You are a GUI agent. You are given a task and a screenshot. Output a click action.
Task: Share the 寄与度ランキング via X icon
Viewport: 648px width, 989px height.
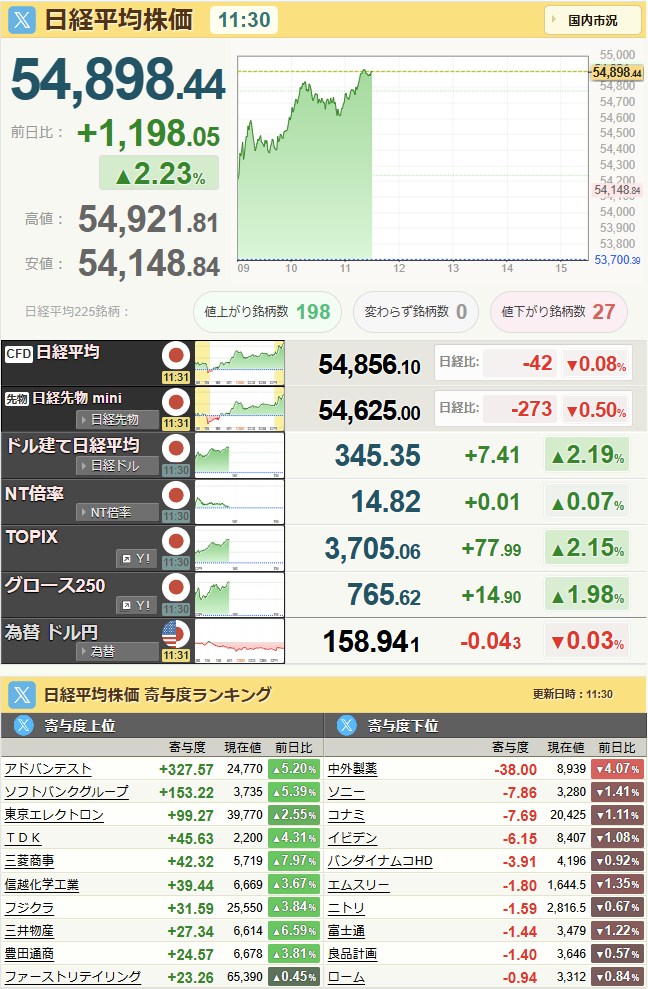click(x=24, y=694)
